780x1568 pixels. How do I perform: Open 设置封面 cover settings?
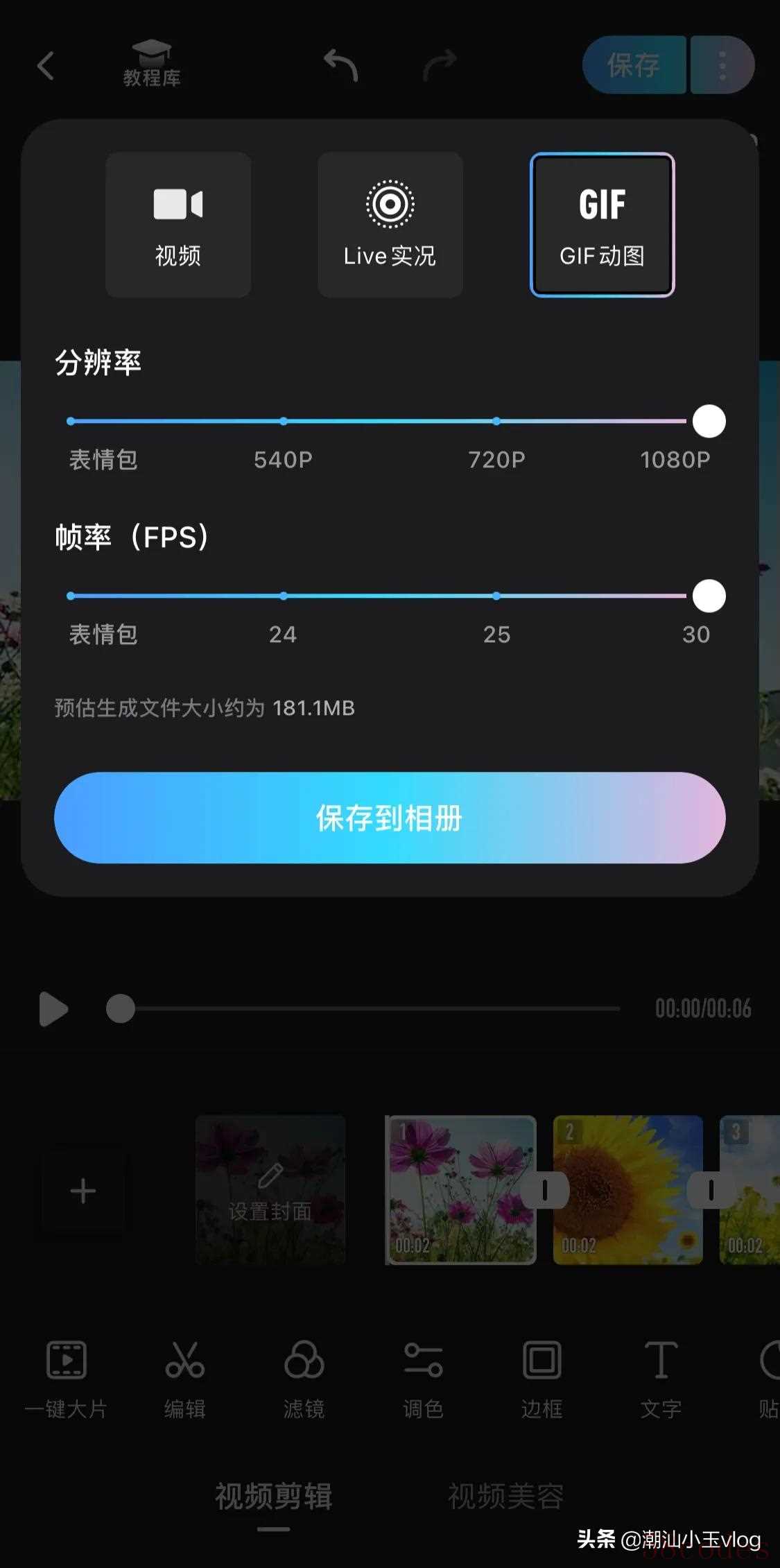point(270,1190)
